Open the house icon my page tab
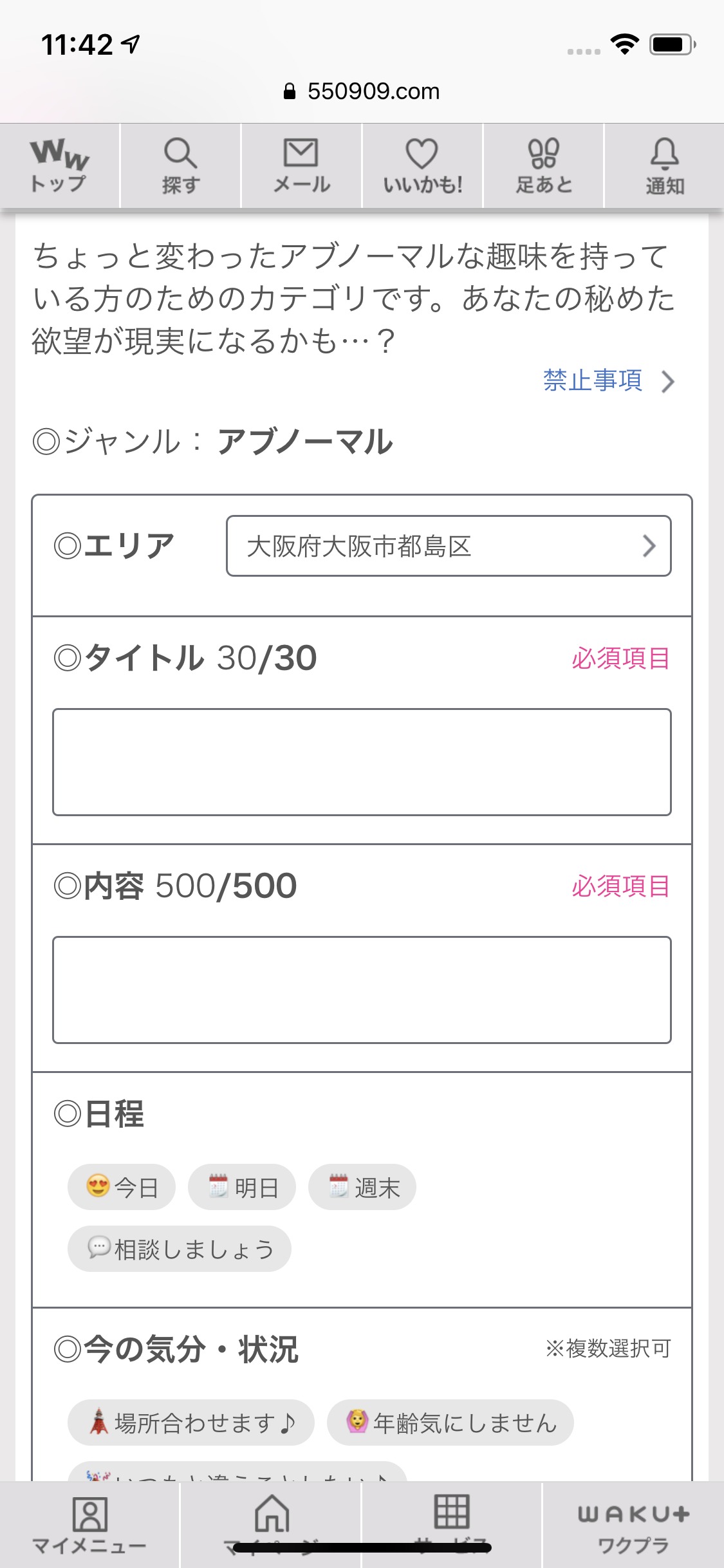This screenshot has width=724, height=1568. pyautogui.click(x=271, y=1525)
